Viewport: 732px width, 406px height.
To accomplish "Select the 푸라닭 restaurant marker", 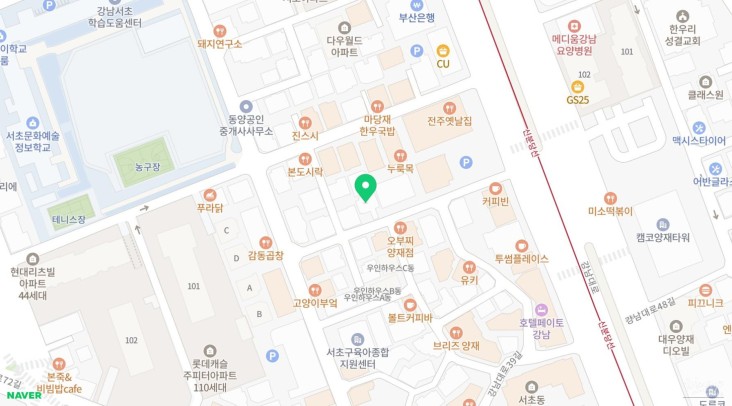I will point(209,196).
